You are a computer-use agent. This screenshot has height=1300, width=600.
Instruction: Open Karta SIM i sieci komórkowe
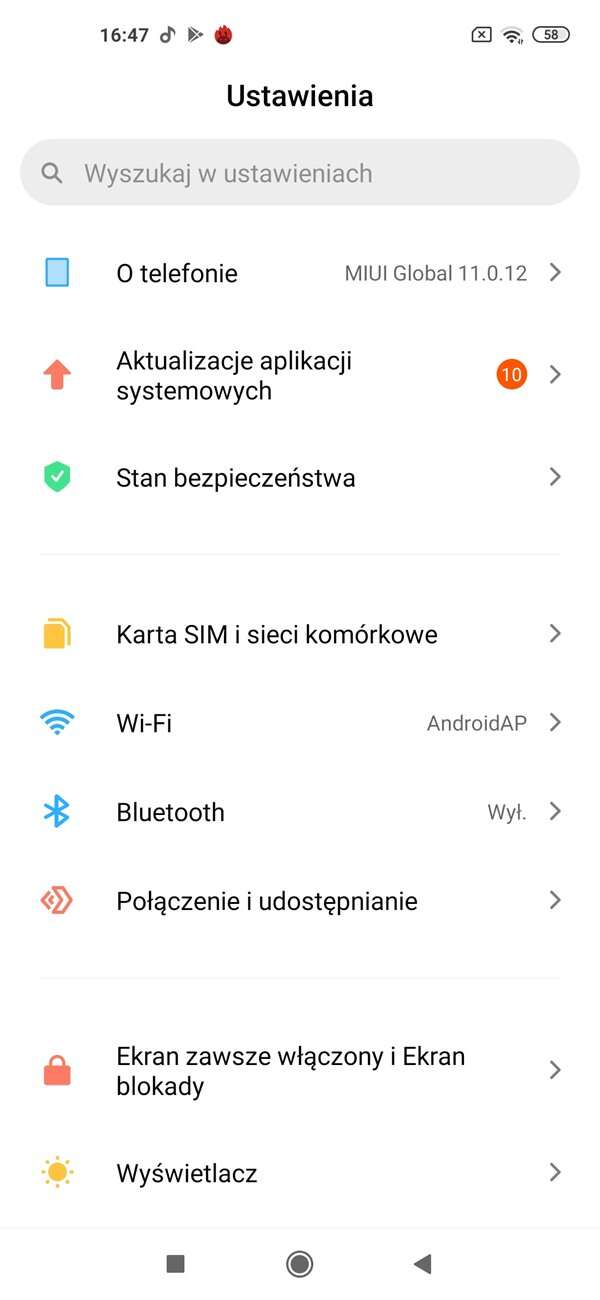[x=300, y=634]
